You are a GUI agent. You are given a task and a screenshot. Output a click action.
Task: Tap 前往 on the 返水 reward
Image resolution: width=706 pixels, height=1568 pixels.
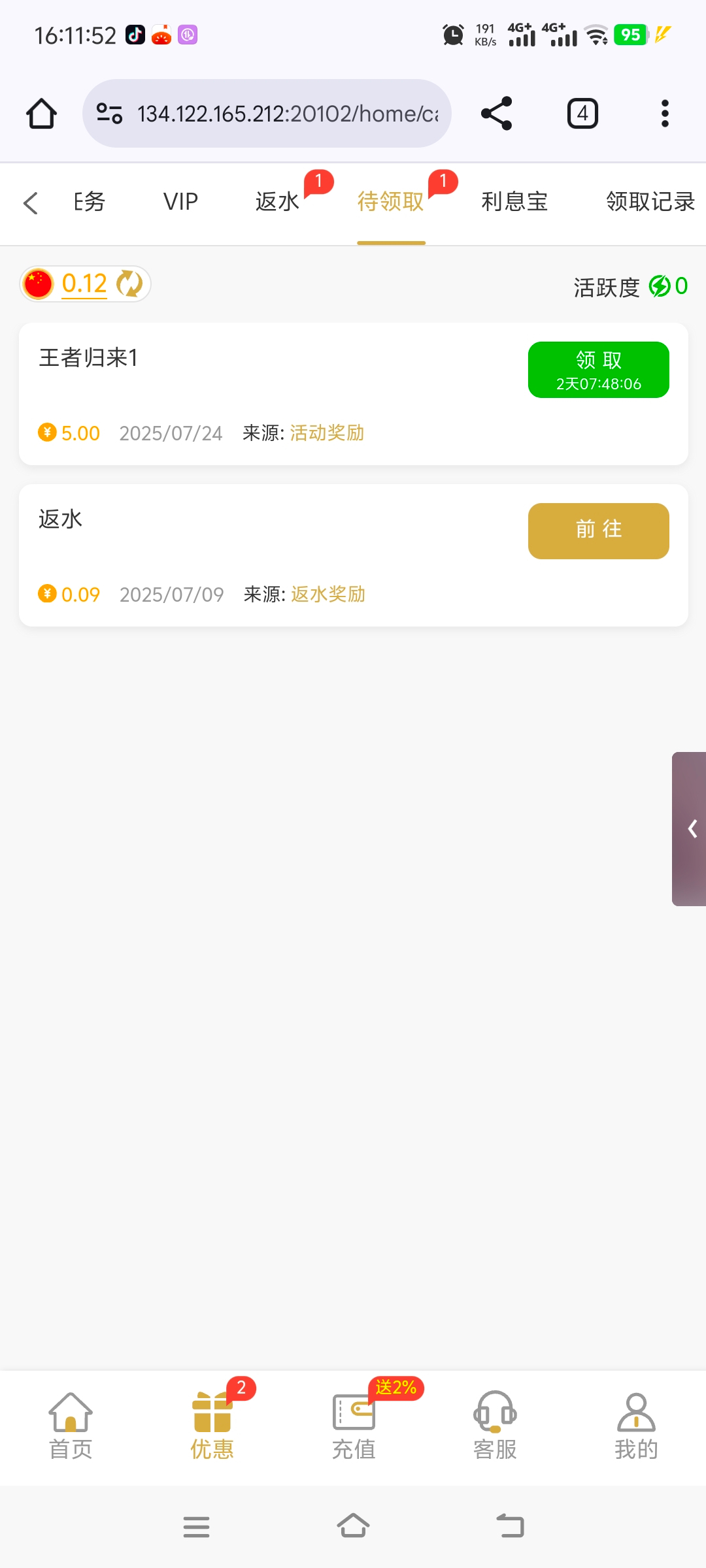(599, 531)
